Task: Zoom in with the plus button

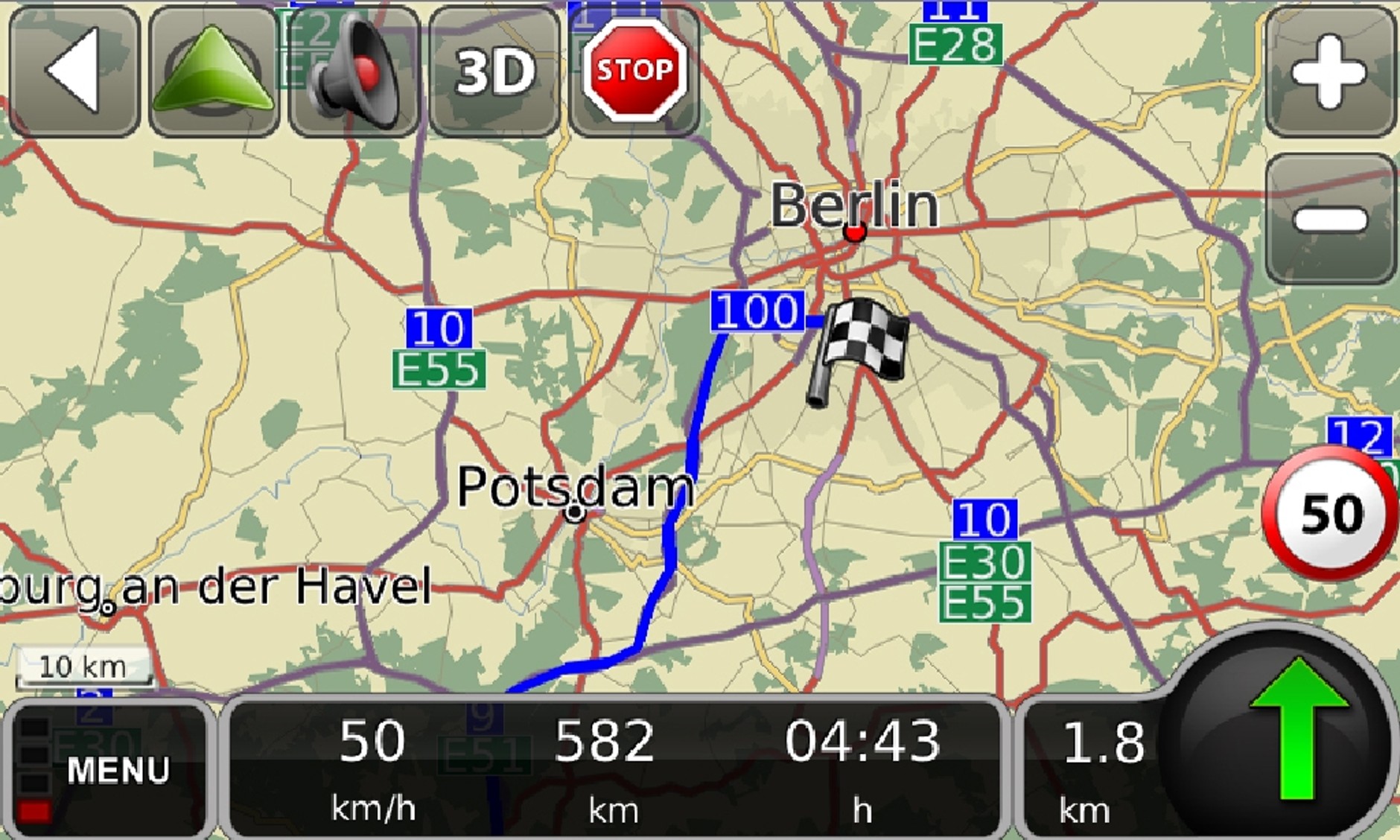Action: (x=1330, y=71)
